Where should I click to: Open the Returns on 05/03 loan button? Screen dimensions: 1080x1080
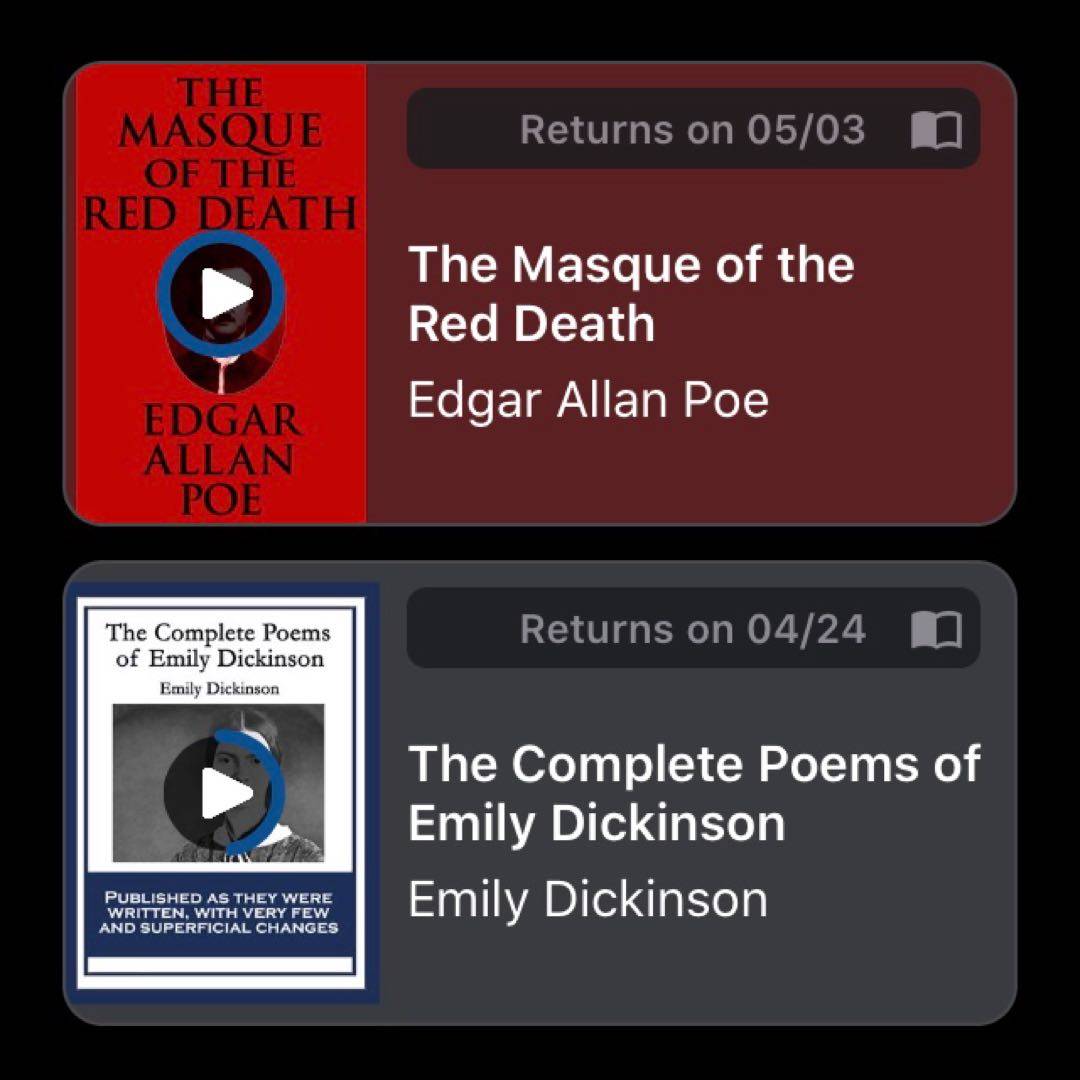692,129
